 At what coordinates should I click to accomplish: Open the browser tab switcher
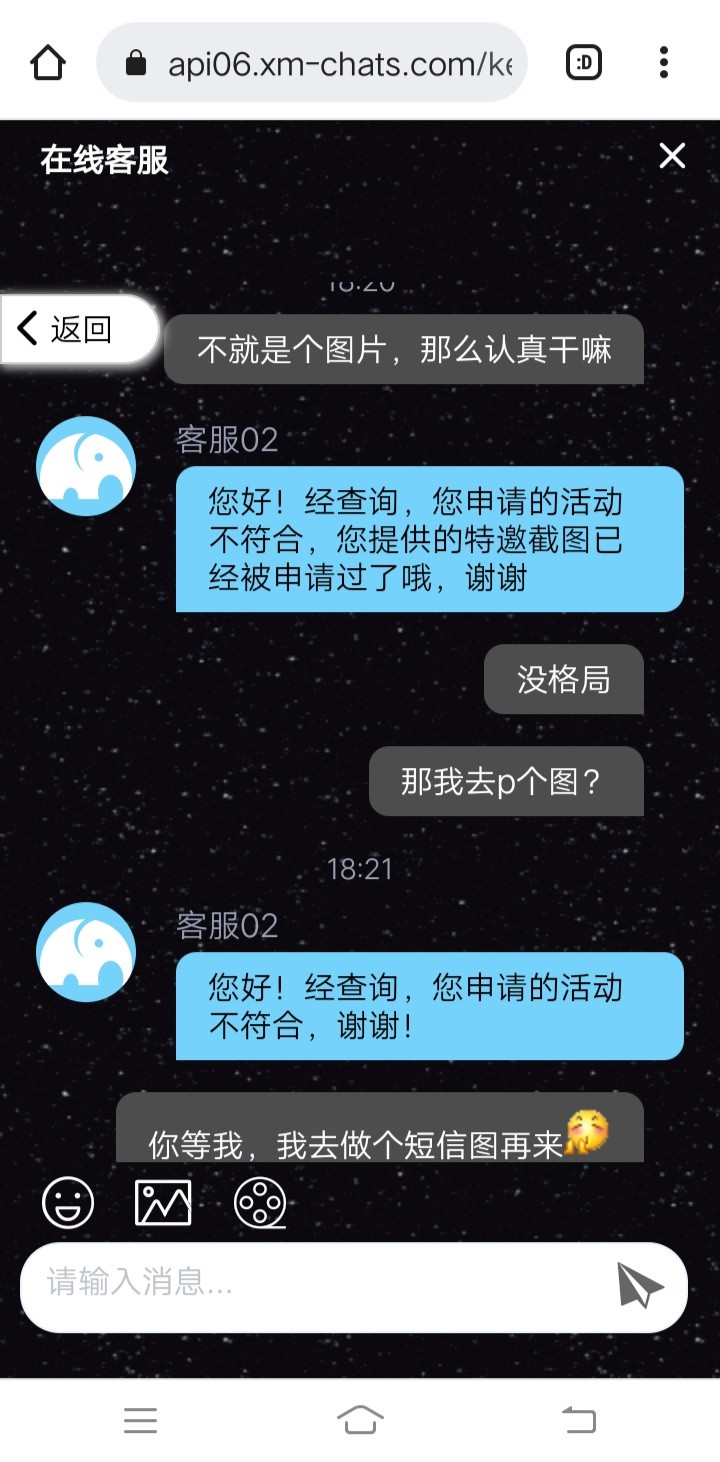(x=584, y=63)
